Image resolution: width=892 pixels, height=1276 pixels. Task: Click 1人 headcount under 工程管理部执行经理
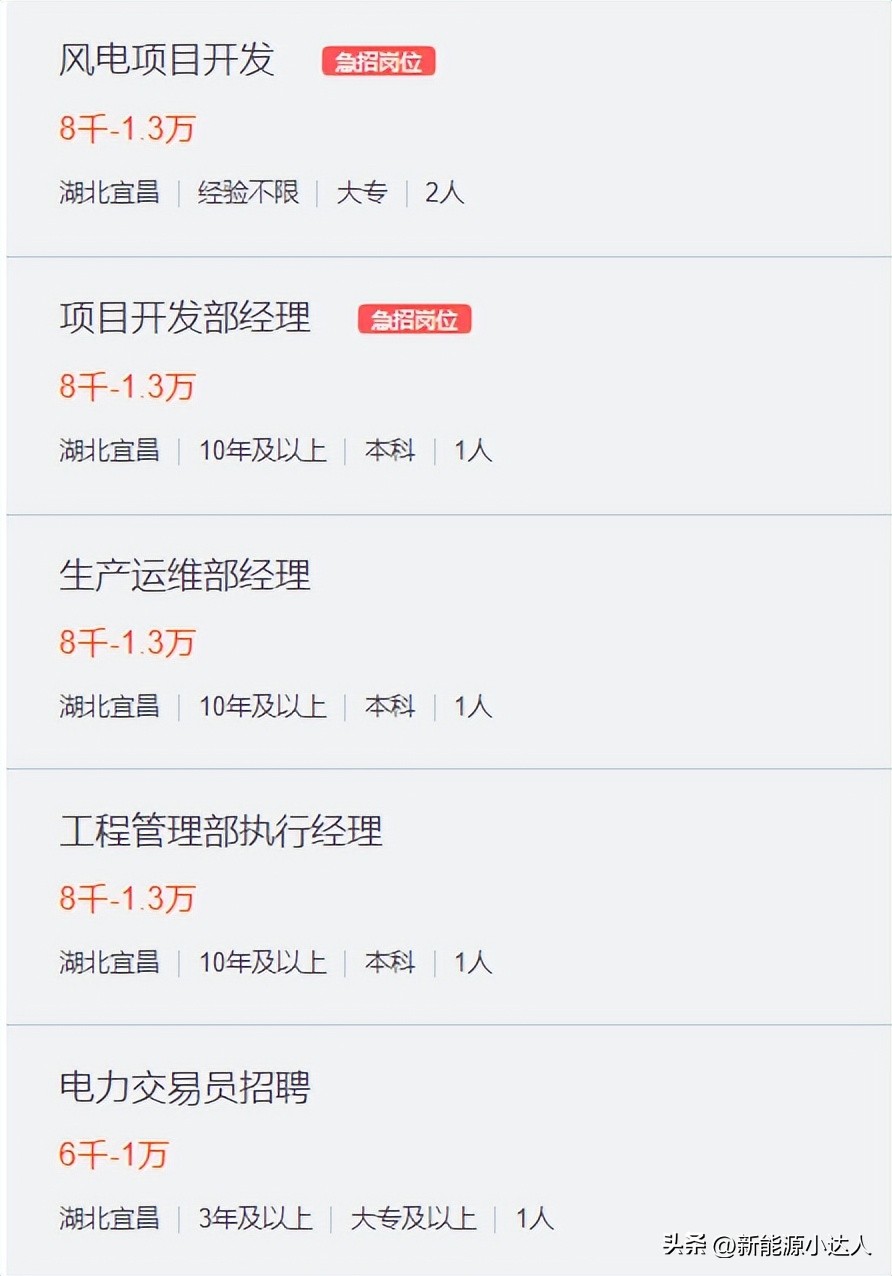pyautogui.click(x=470, y=963)
